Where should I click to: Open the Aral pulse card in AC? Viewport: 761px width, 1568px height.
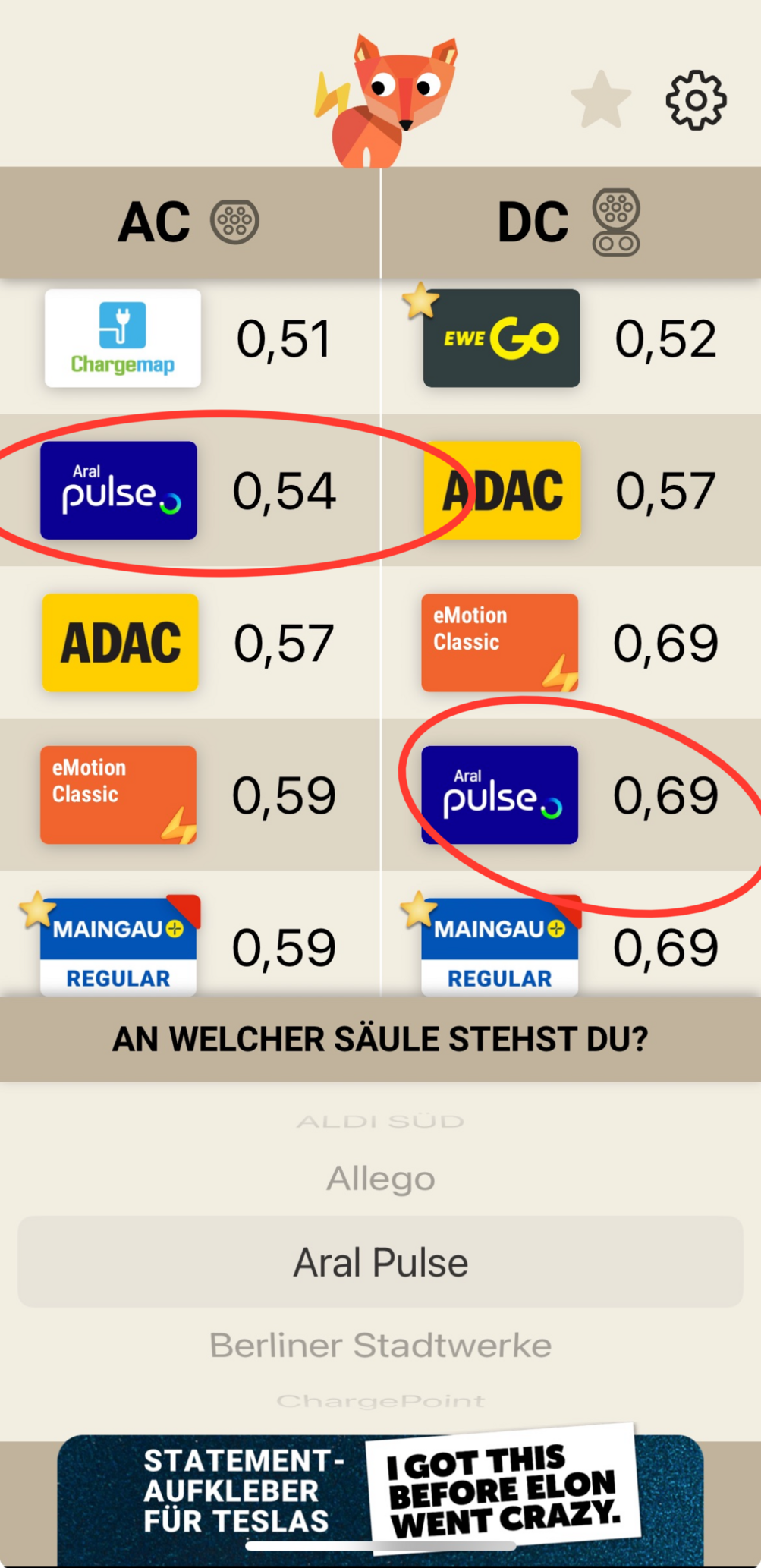[118, 490]
